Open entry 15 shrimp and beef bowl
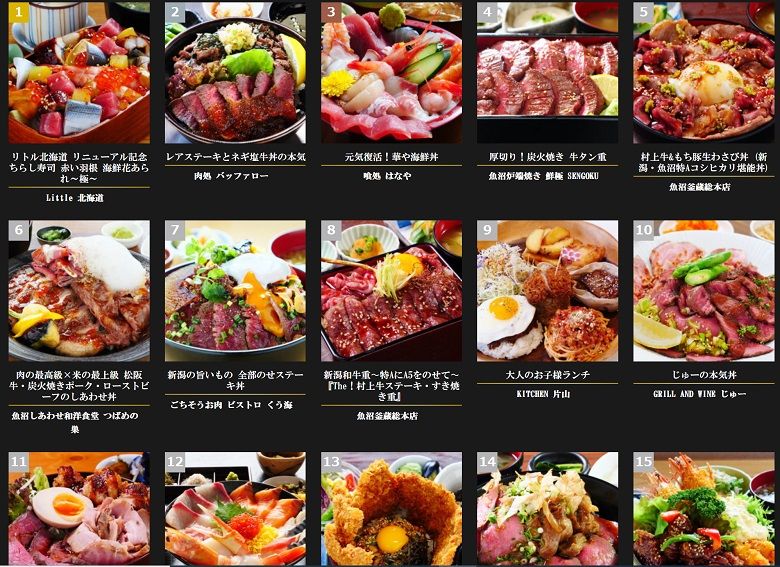 coord(703,510)
